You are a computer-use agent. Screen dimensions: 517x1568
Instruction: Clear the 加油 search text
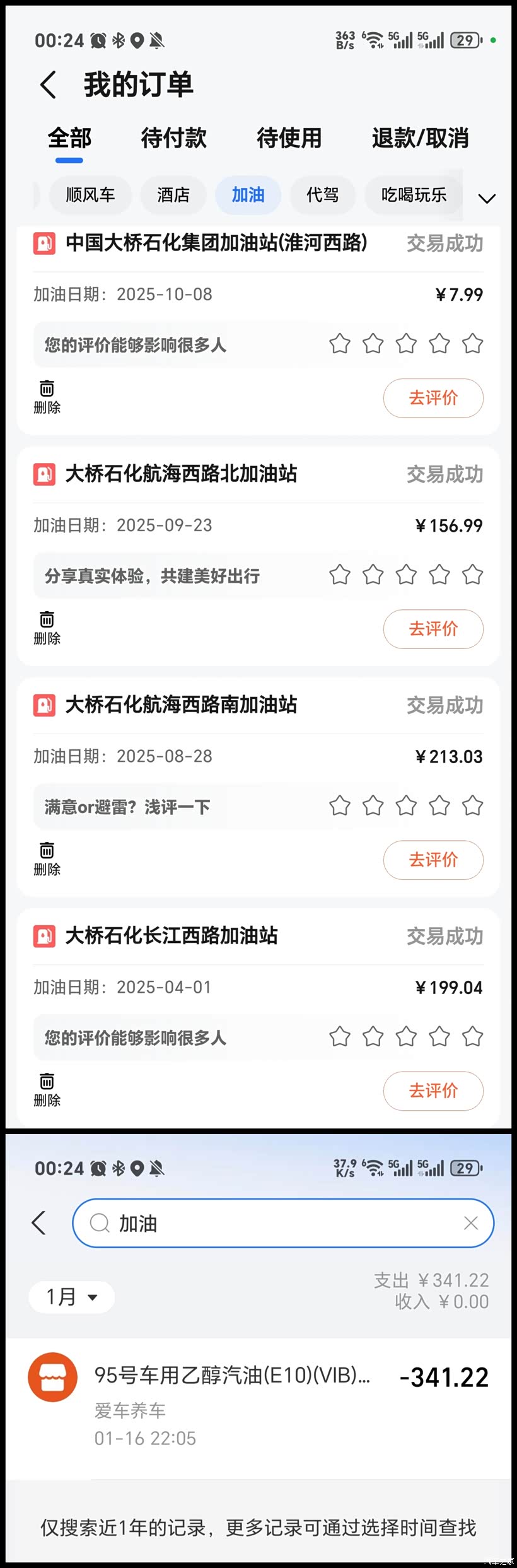coord(470,1223)
